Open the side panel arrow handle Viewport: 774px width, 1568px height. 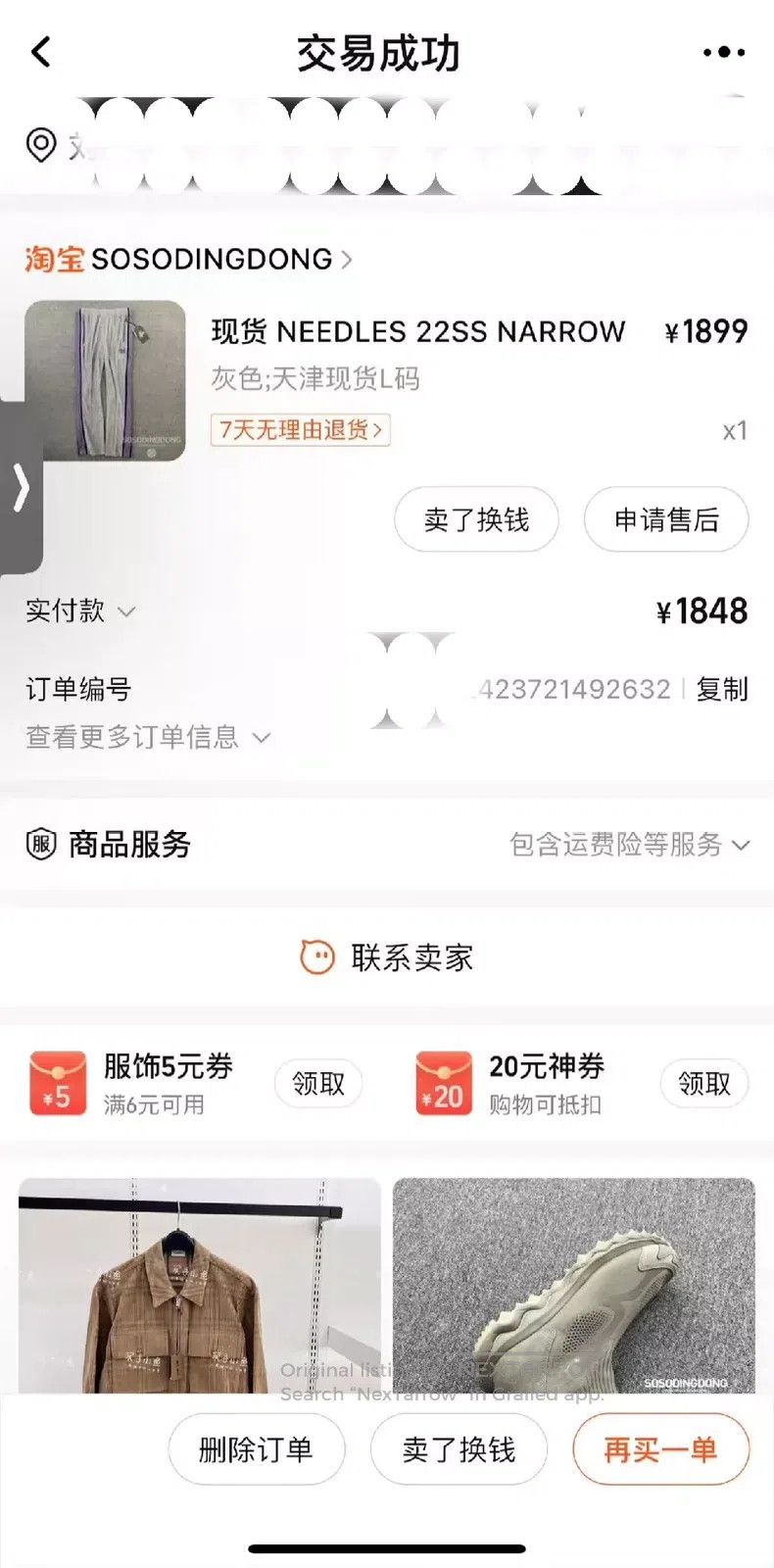pos(21,487)
